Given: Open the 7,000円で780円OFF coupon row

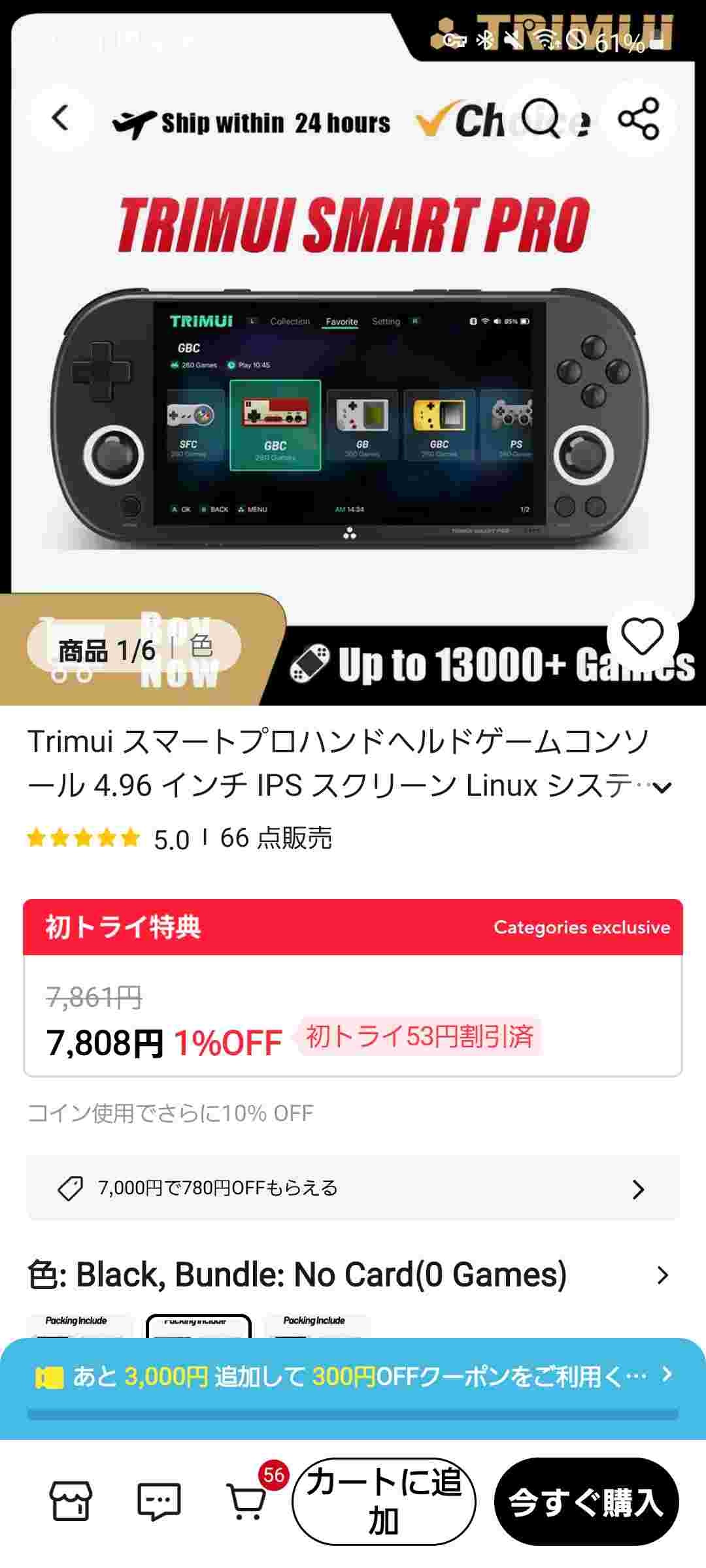Looking at the screenshot, I should click(353, 1188).
